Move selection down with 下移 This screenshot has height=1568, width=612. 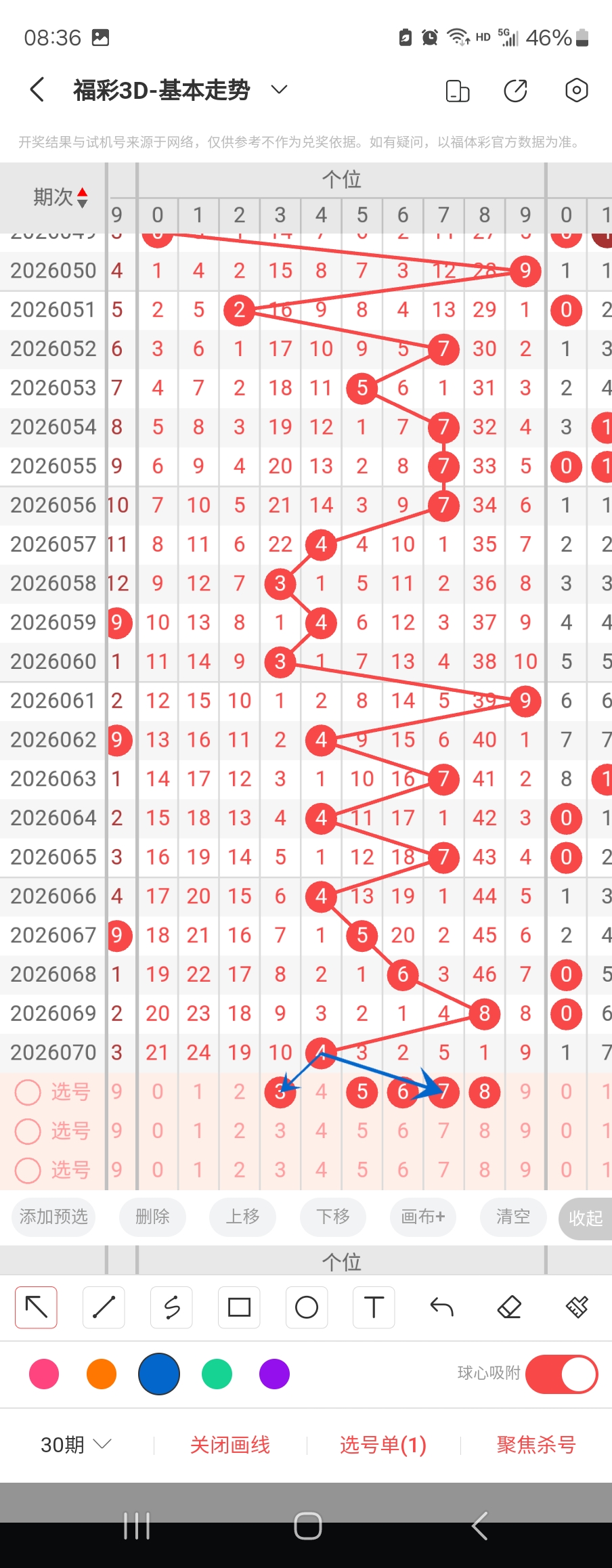333,1217
